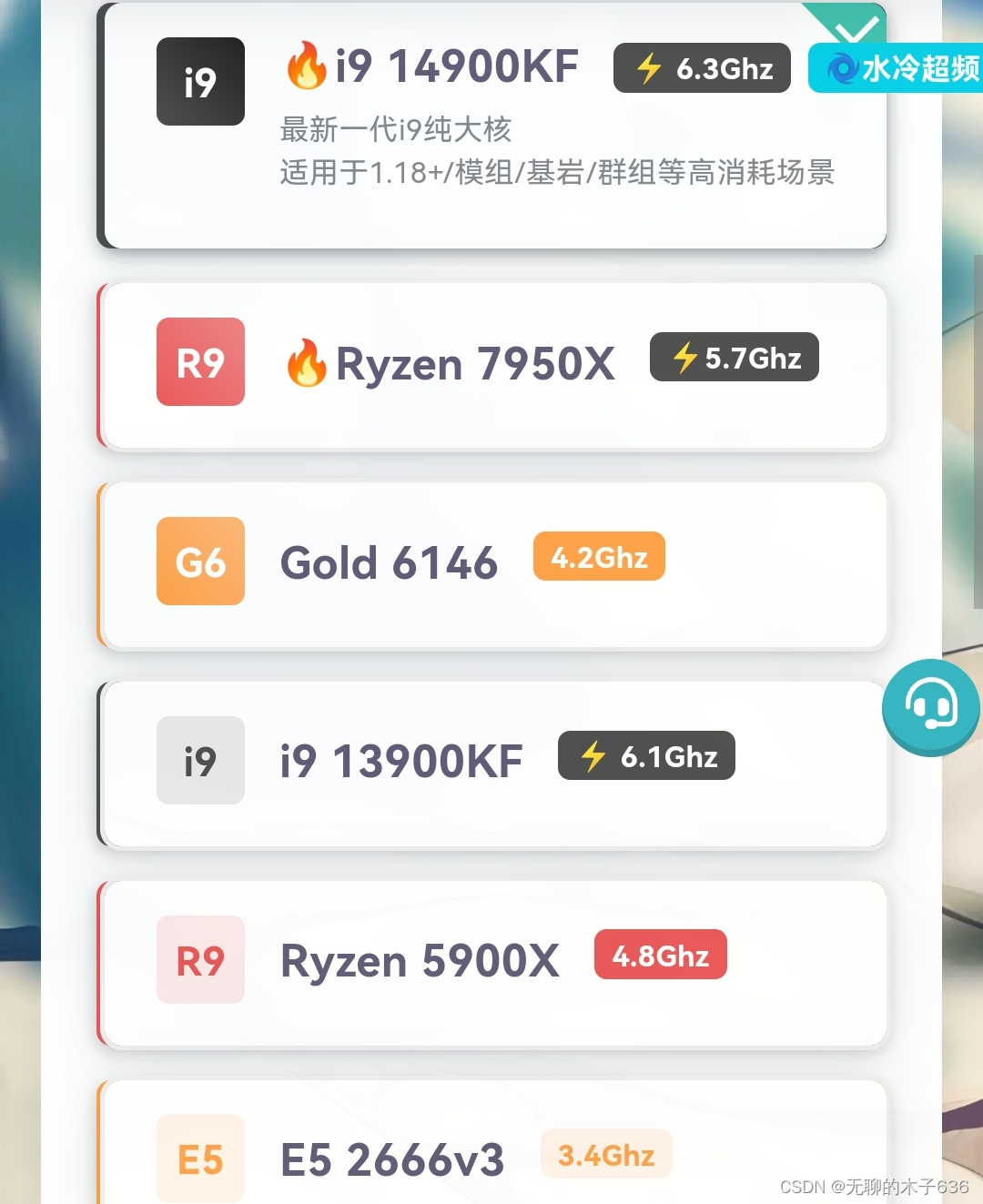This screenshot has width=983, height=1204.
Task: Pick the Gold 6146 option
Action: click(491, 565)
